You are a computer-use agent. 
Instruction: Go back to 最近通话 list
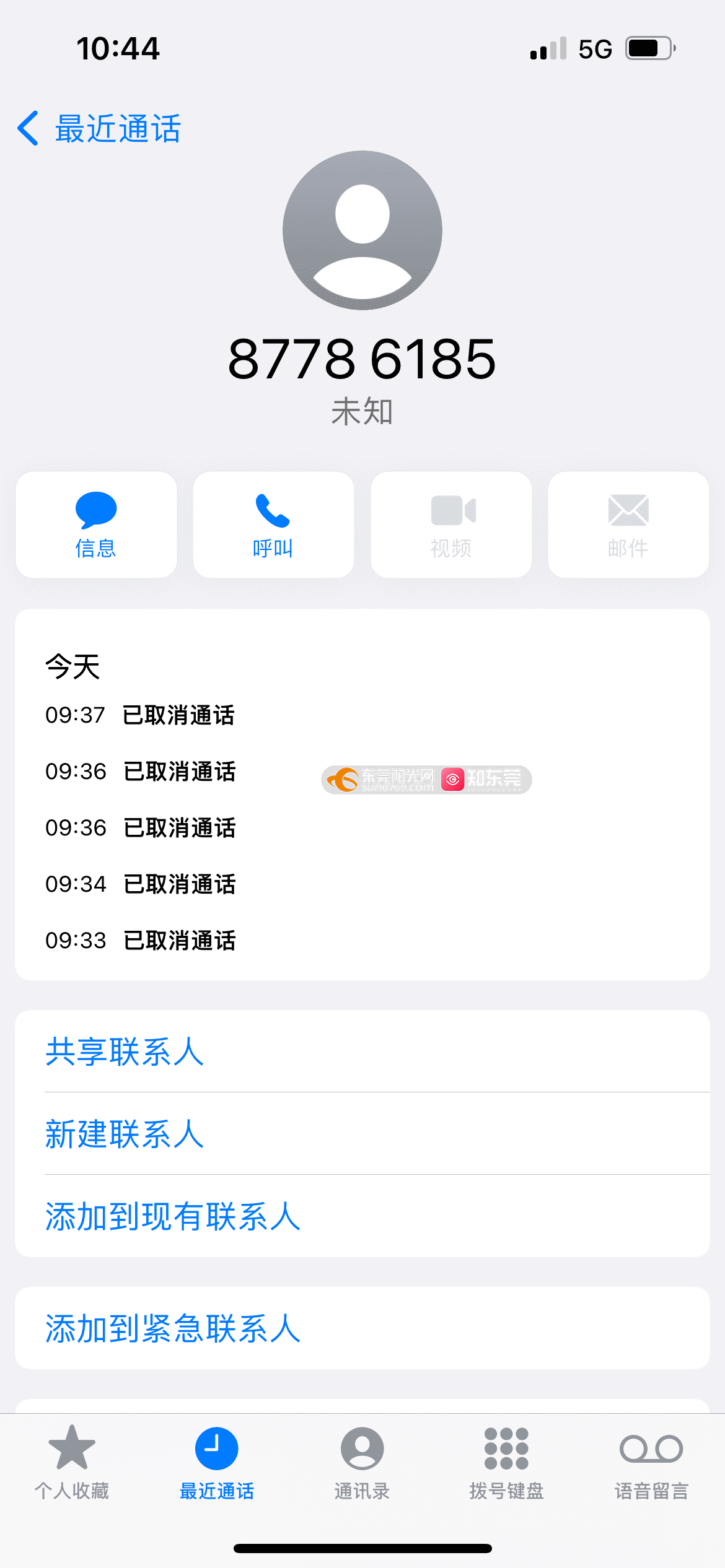click(x=99, y=129)
